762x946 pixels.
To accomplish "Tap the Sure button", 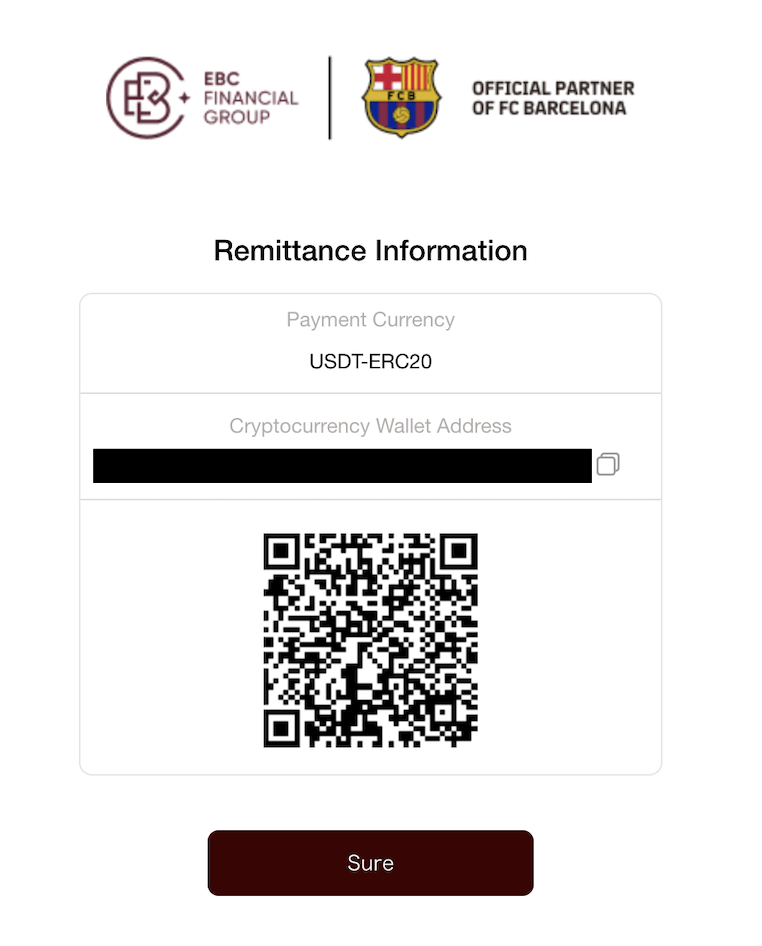I will [x=370, y=862].
